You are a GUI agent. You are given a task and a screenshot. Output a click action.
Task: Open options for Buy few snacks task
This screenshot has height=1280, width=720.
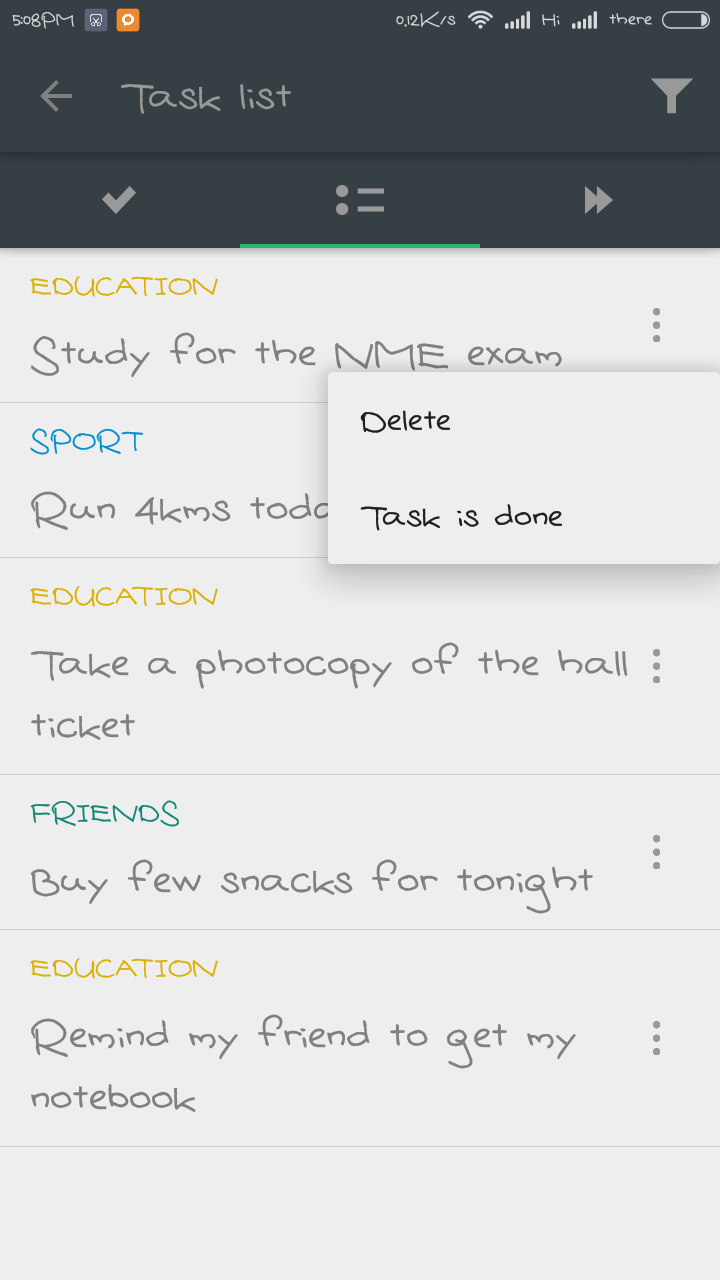[x=656, y=851]
